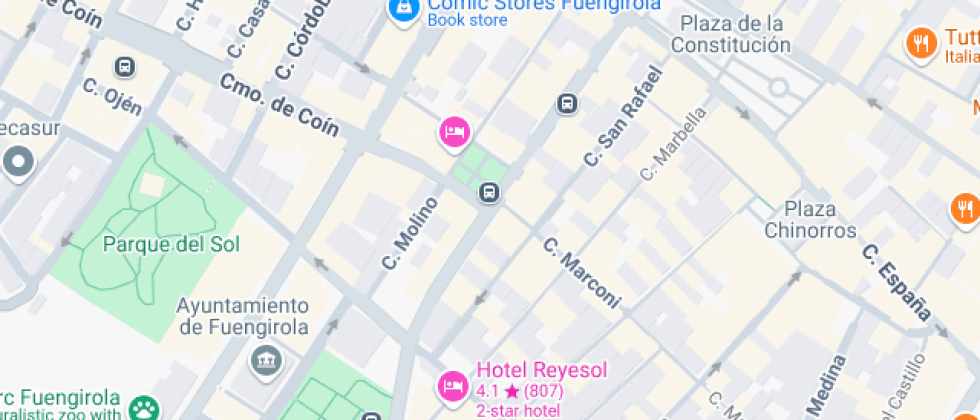Viewport: 980px width, 420px height.
Task: Select the Hotel Reyesol marker
Action: [453, 384]
